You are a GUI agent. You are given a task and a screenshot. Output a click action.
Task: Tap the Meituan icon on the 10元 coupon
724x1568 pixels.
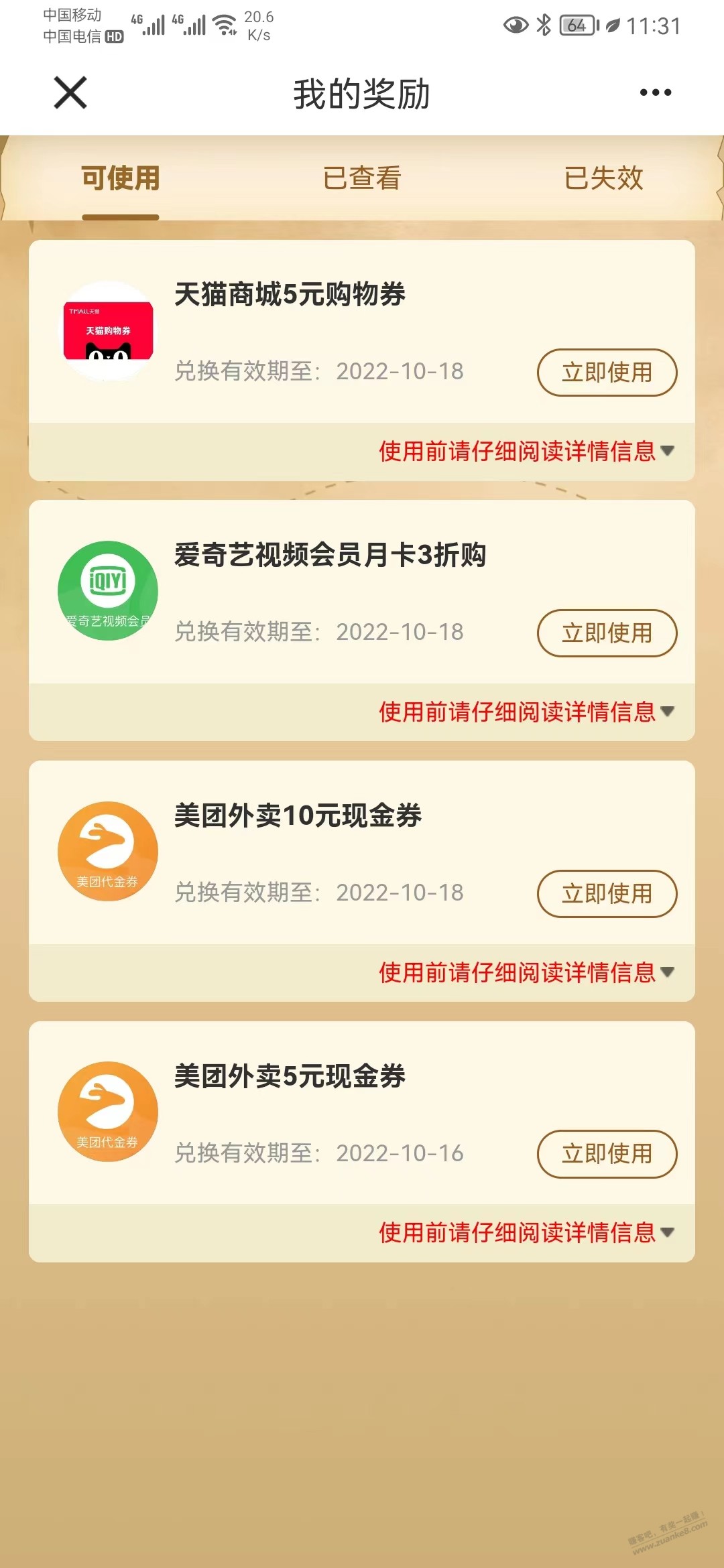pyautogui.click(x=107, y=851)
